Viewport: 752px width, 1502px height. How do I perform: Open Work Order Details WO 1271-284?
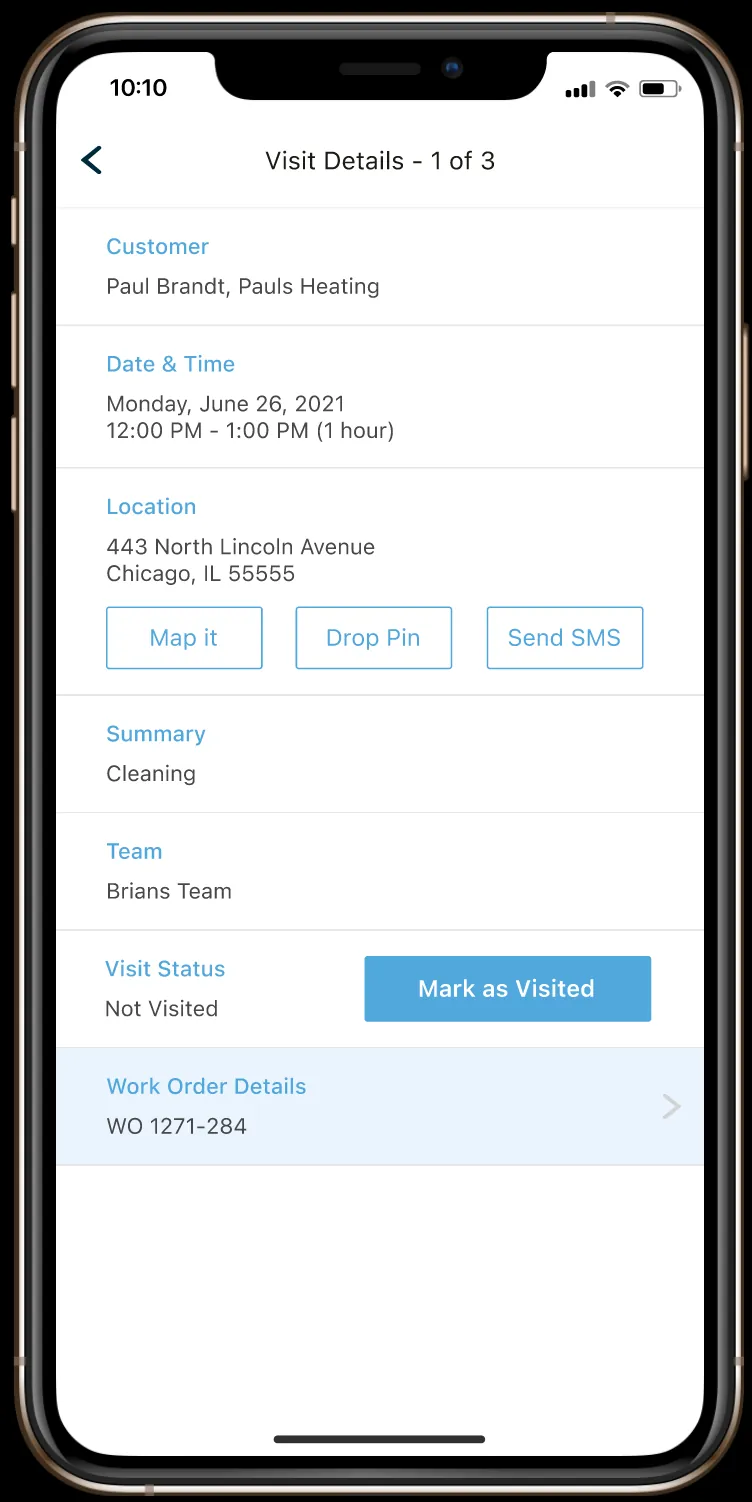coord(380,1107)
